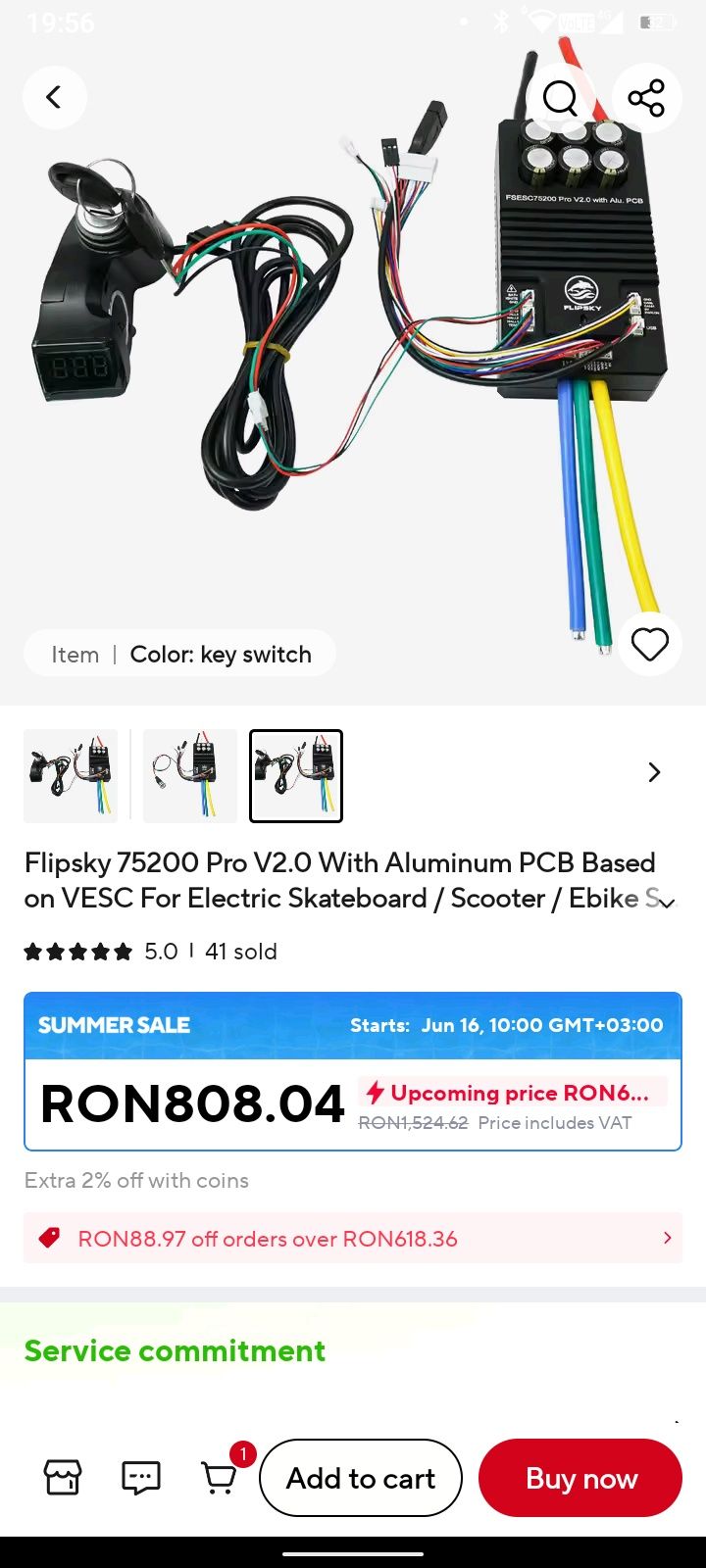
Task: Share this Flipsky product
Action: point(646,97)
